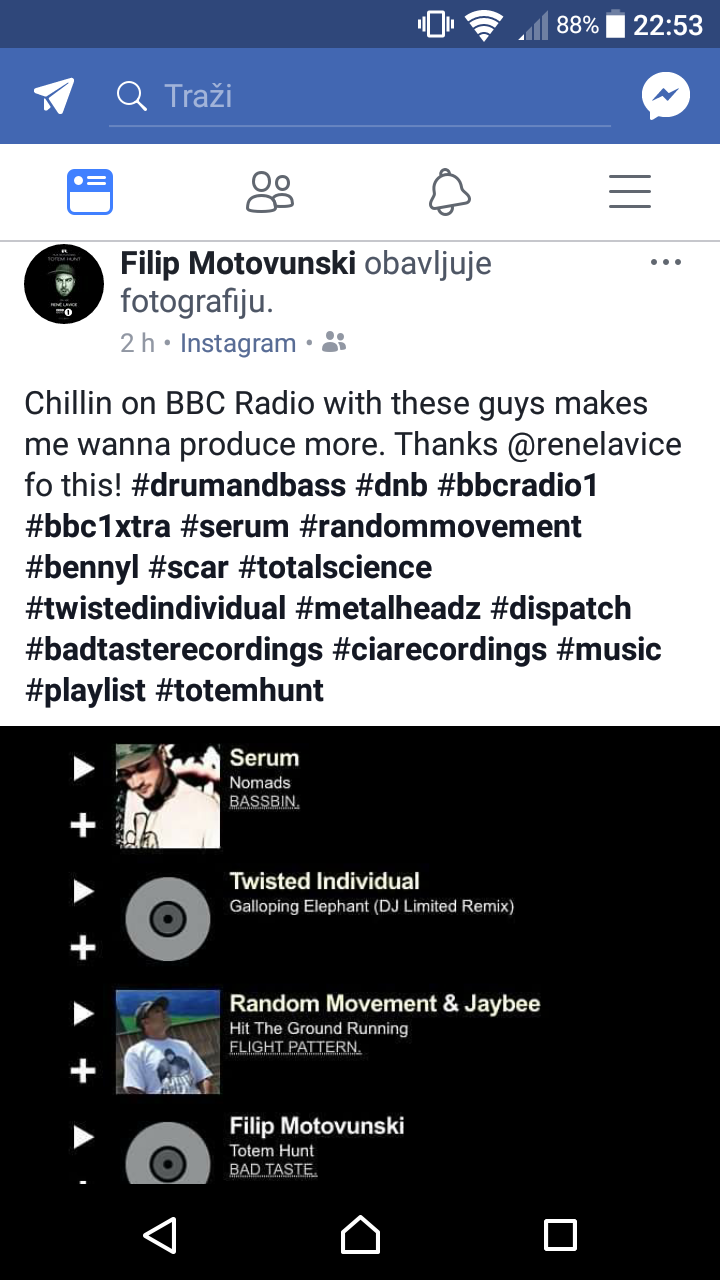Open Filip Motovunski's profile name link
Image resolution: width=720 pixels, height=1280 pixels.
tap(238, 264)
